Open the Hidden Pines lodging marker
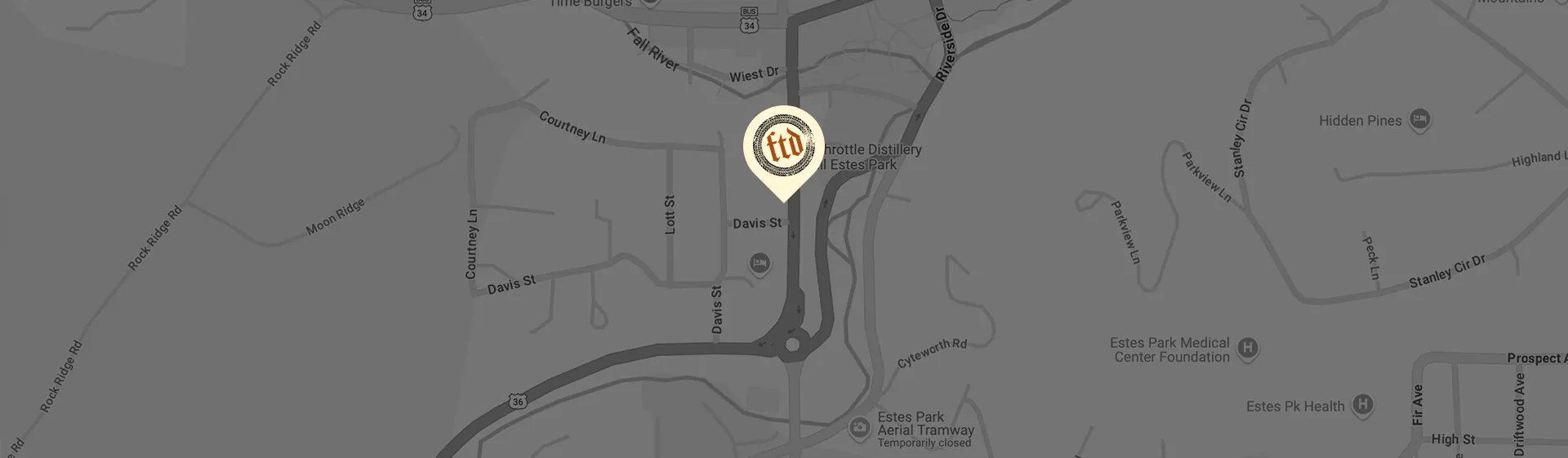The height and width of the screenshot is (458, 1568). (1419, 120)
